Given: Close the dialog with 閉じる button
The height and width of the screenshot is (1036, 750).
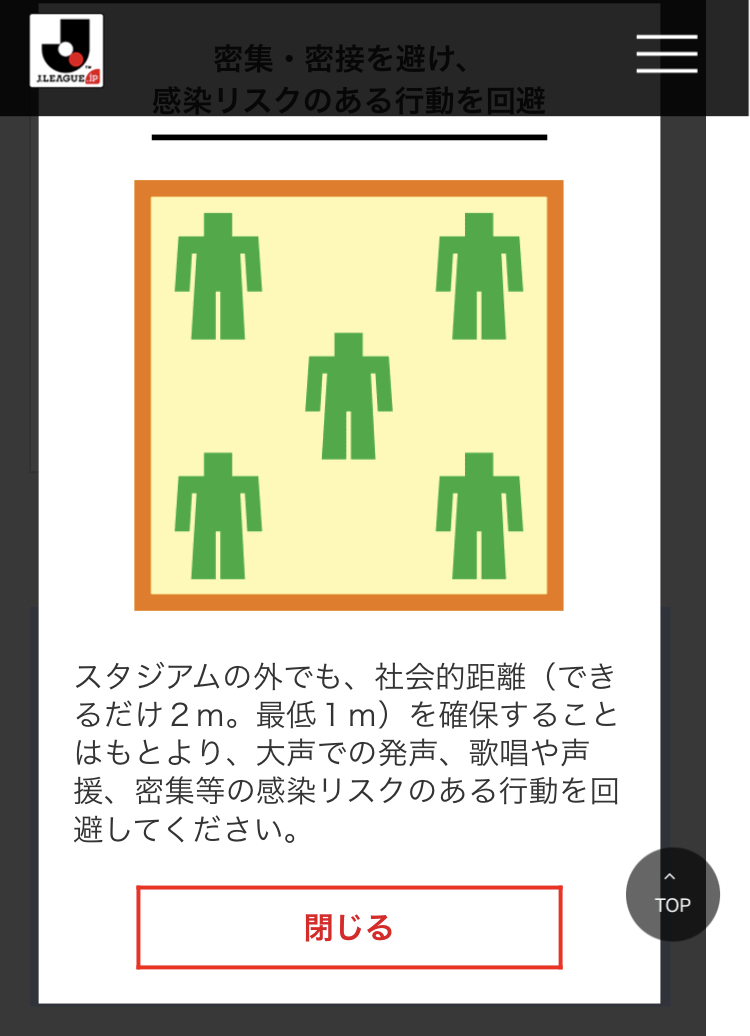Looking at the screenshot, I should point(349,927).
